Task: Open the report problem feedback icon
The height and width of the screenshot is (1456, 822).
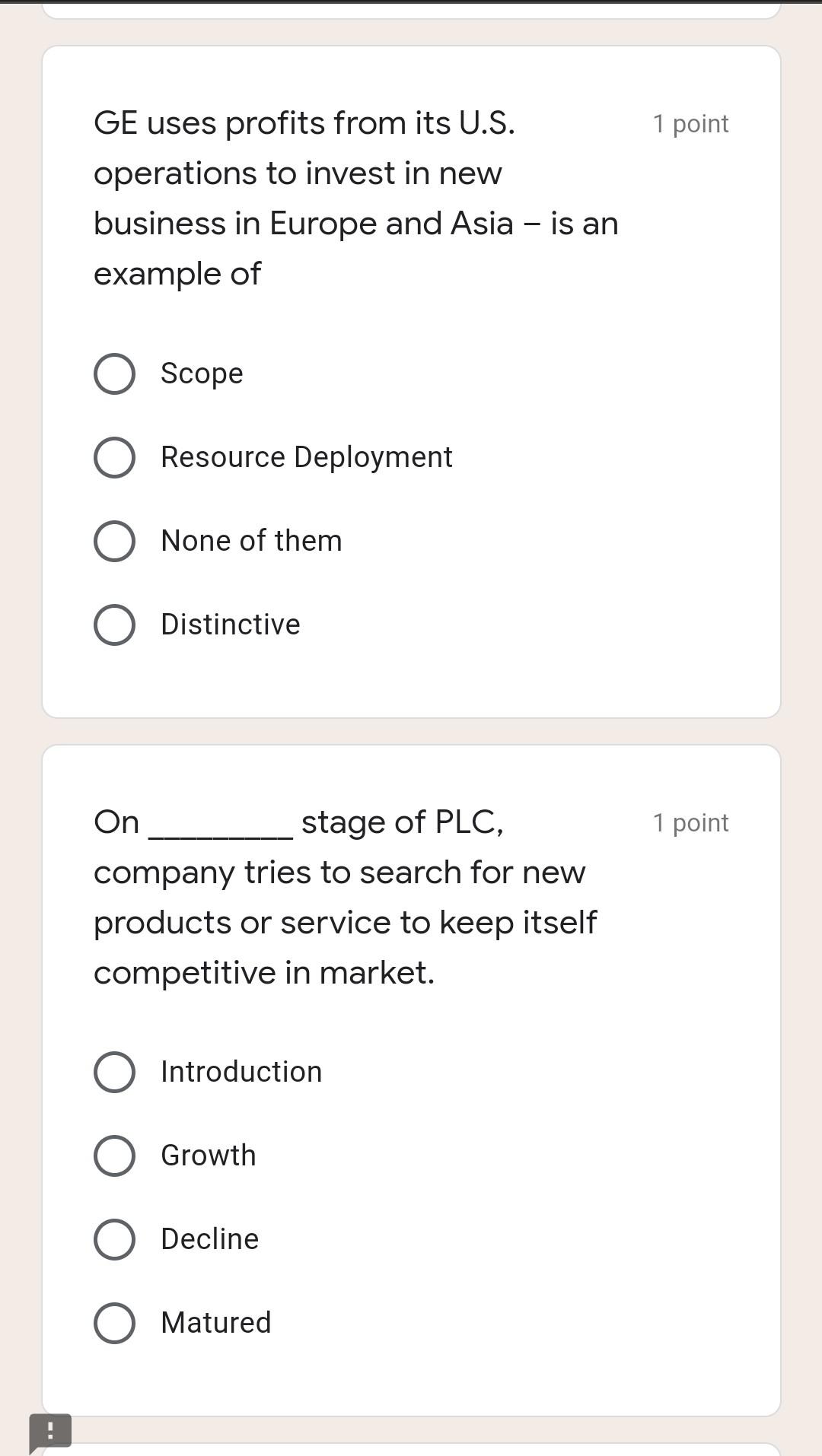Action: [x=50, y=1431]
